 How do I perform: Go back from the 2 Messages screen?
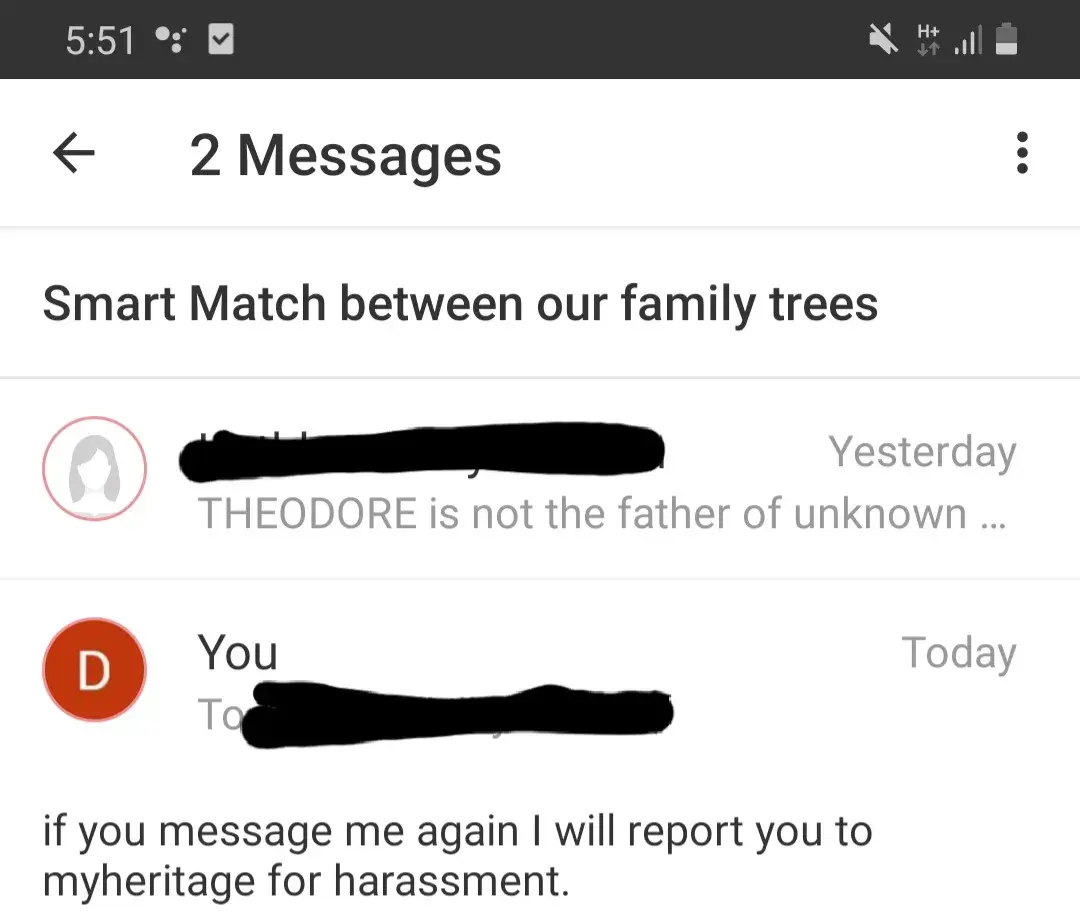[x=73, y=155]
